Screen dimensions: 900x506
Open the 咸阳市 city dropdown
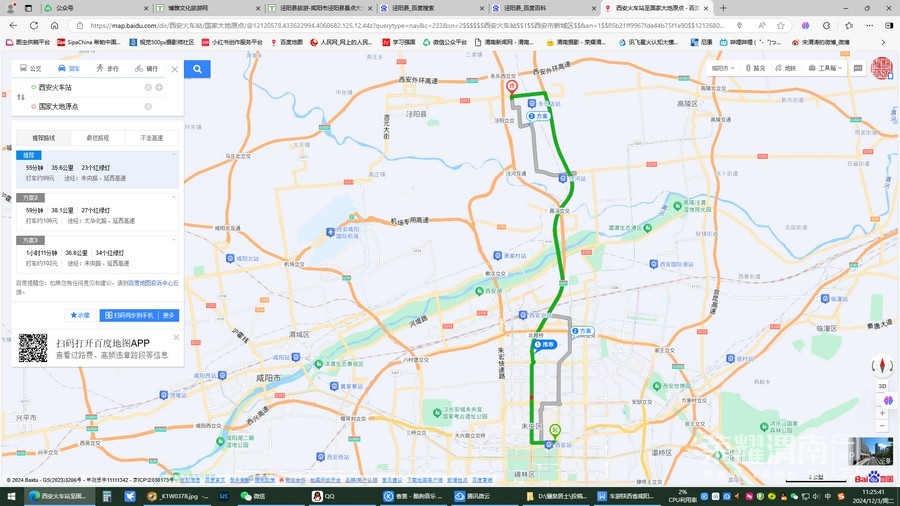pyautogui.click(x=721, y=68)
